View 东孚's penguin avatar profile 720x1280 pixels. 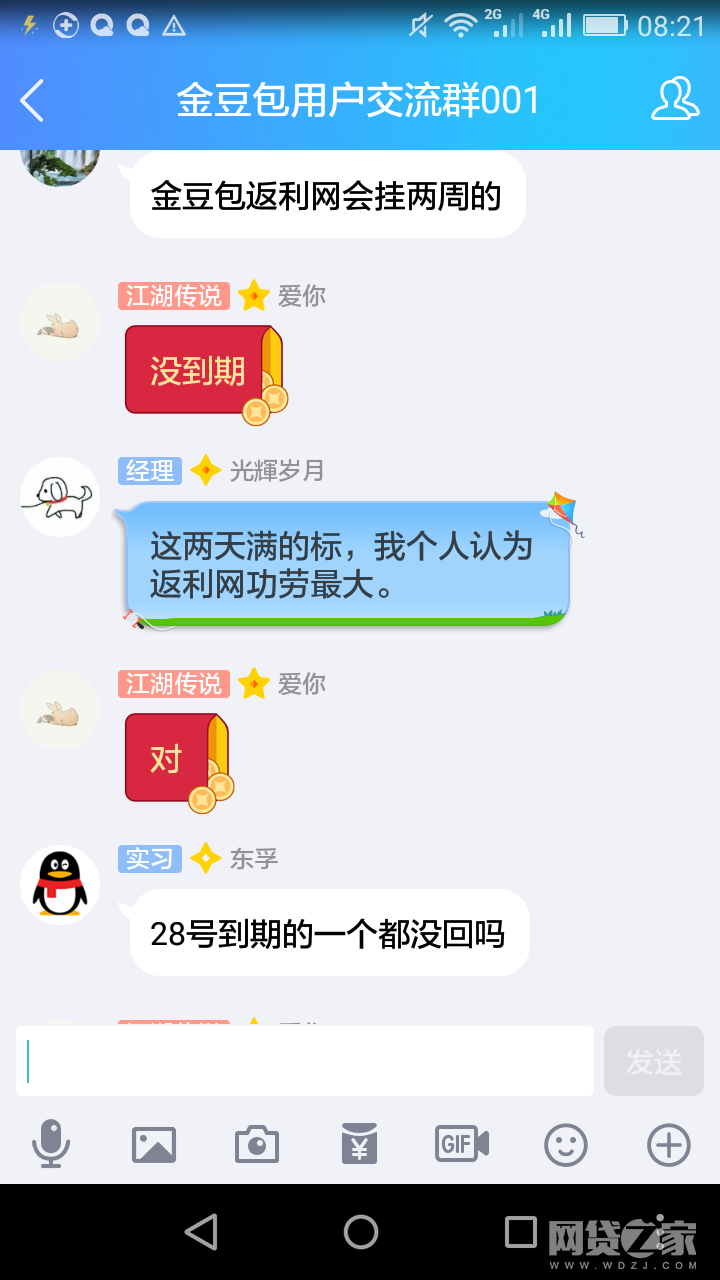click(60, 884)
